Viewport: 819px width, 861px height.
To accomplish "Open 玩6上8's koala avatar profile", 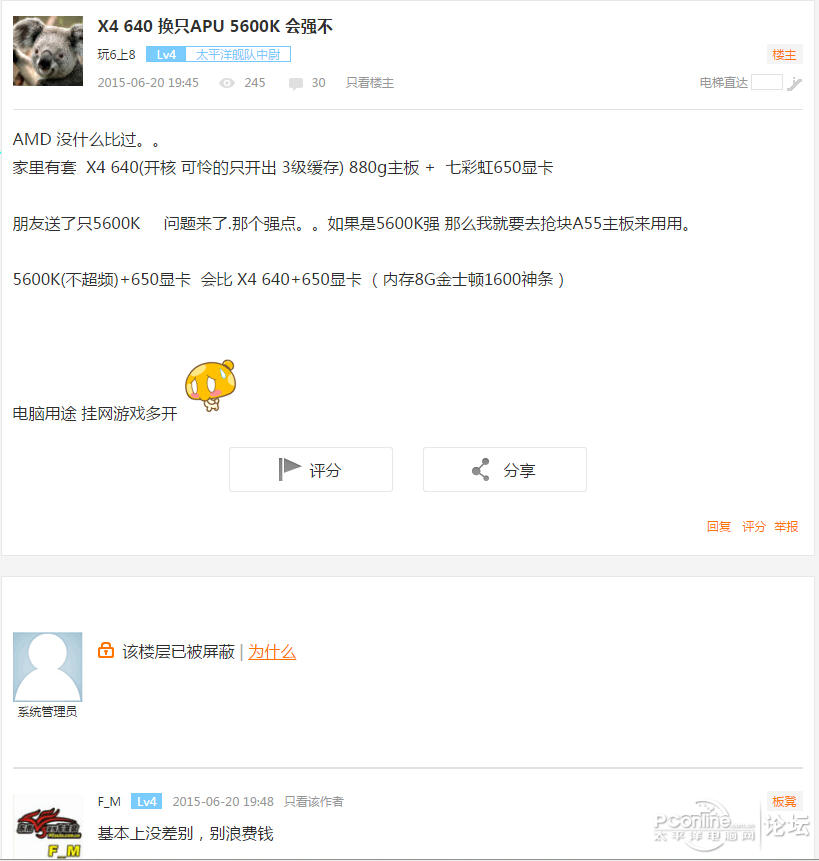I will coord(48,50).
